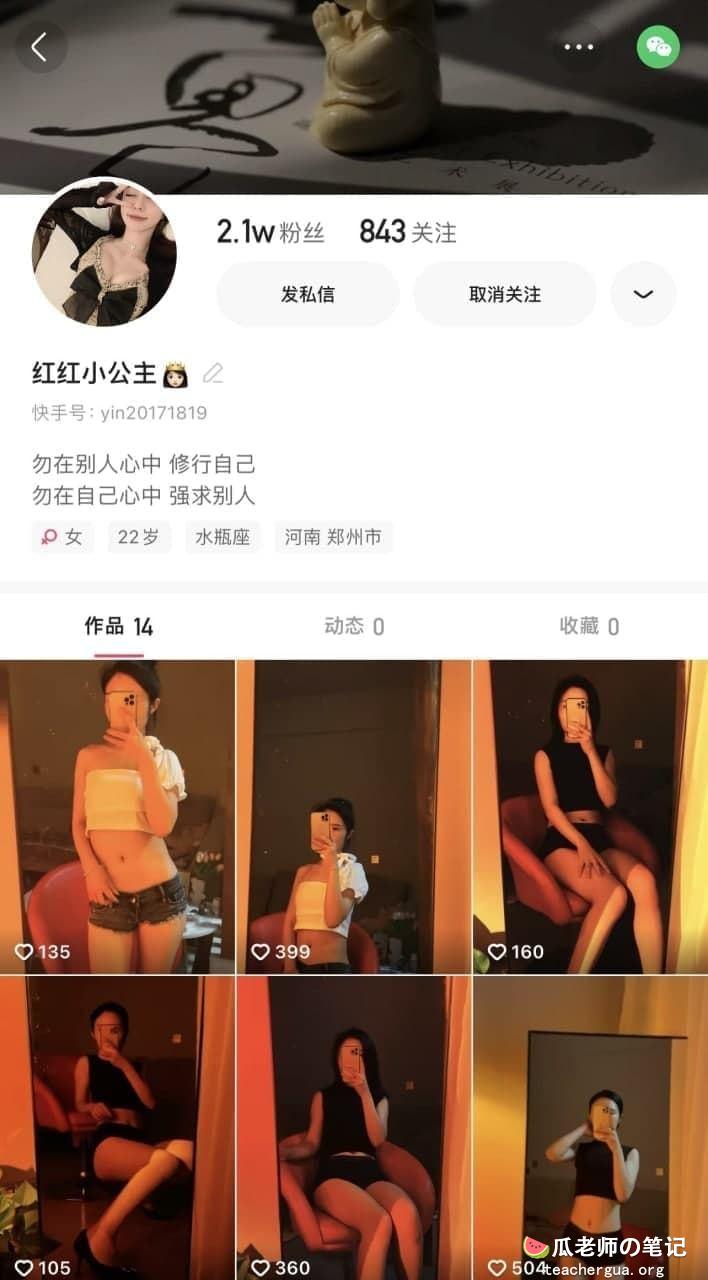708x1280 pixels.
Task: Switch to the 收藏 0 tab
Action: (x=589, y=627)
